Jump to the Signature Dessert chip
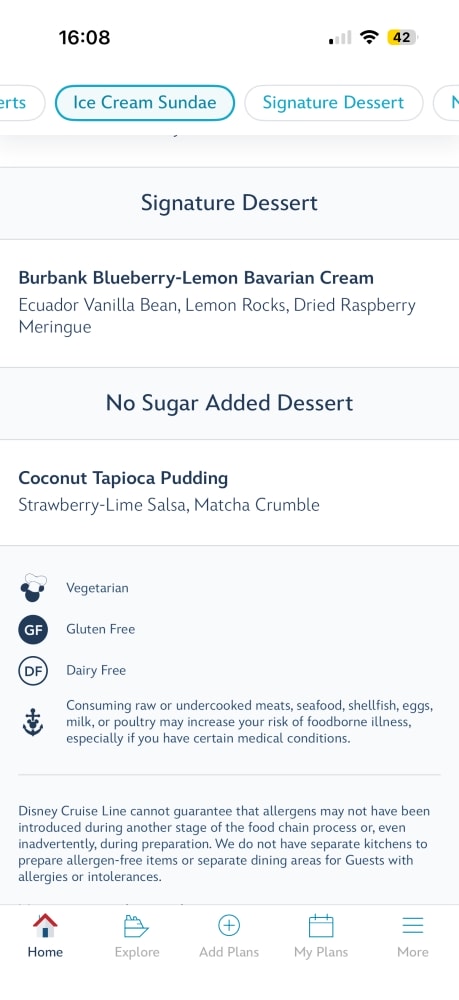 click(333, 103)
